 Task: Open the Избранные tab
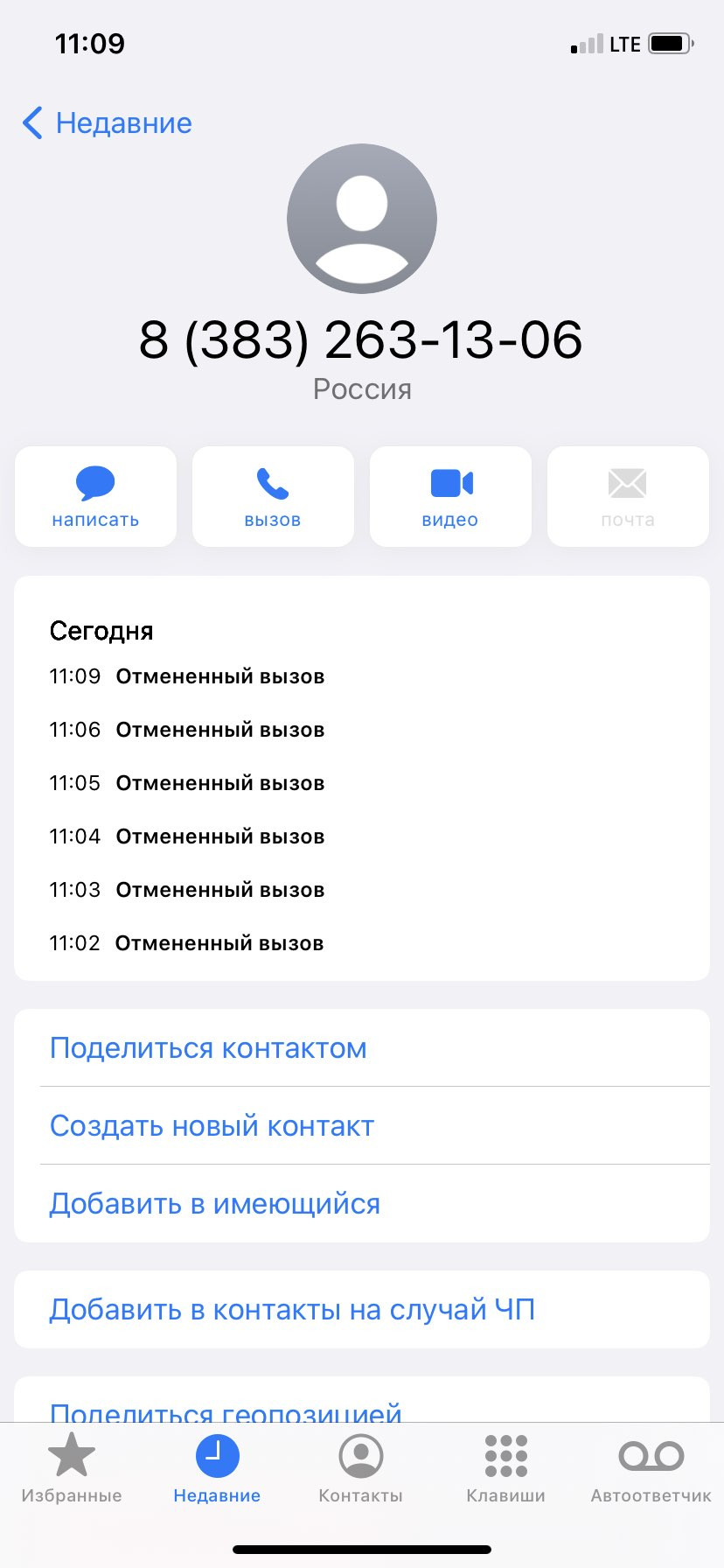coord(72,1469)
